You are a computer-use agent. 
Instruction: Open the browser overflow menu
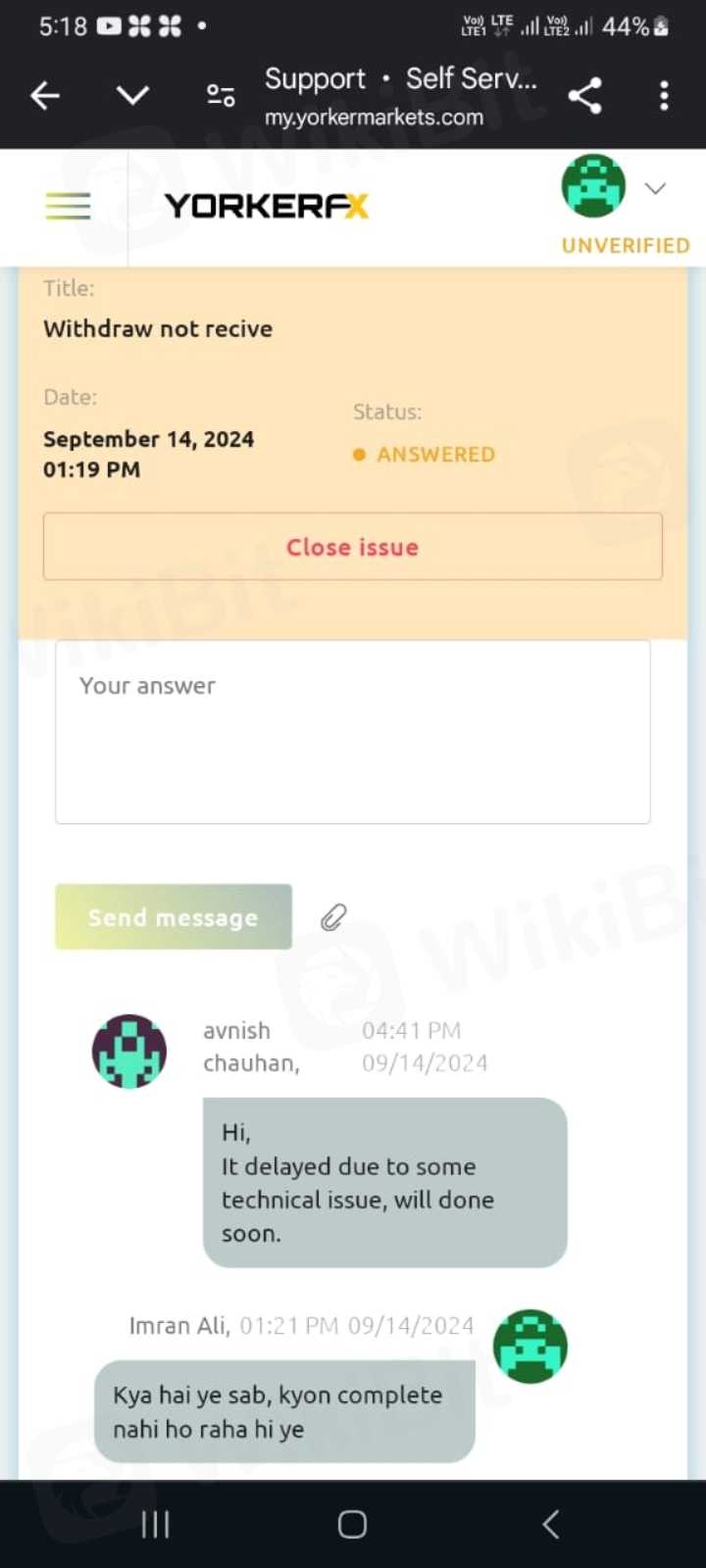tap(664, 96)
